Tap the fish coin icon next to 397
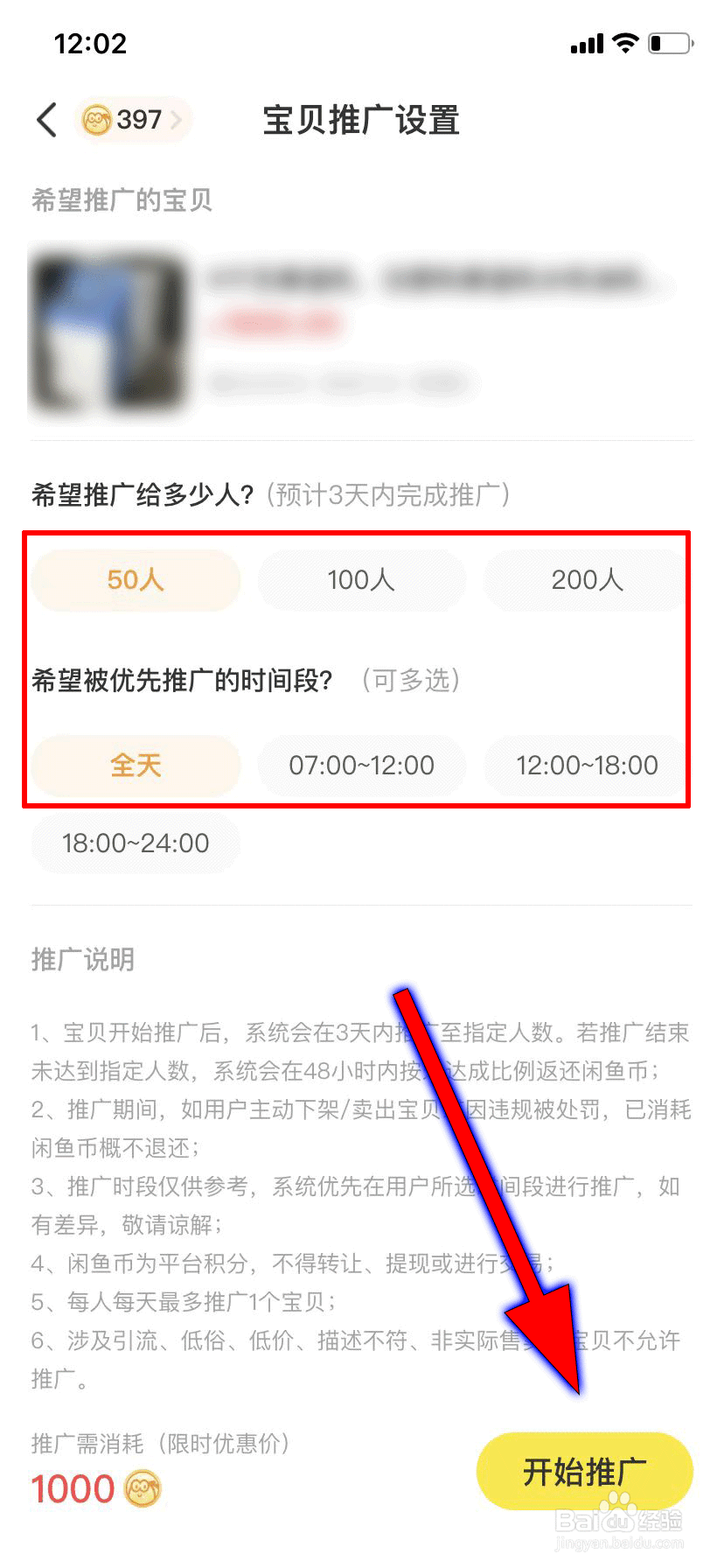 [x=95, y=119]
